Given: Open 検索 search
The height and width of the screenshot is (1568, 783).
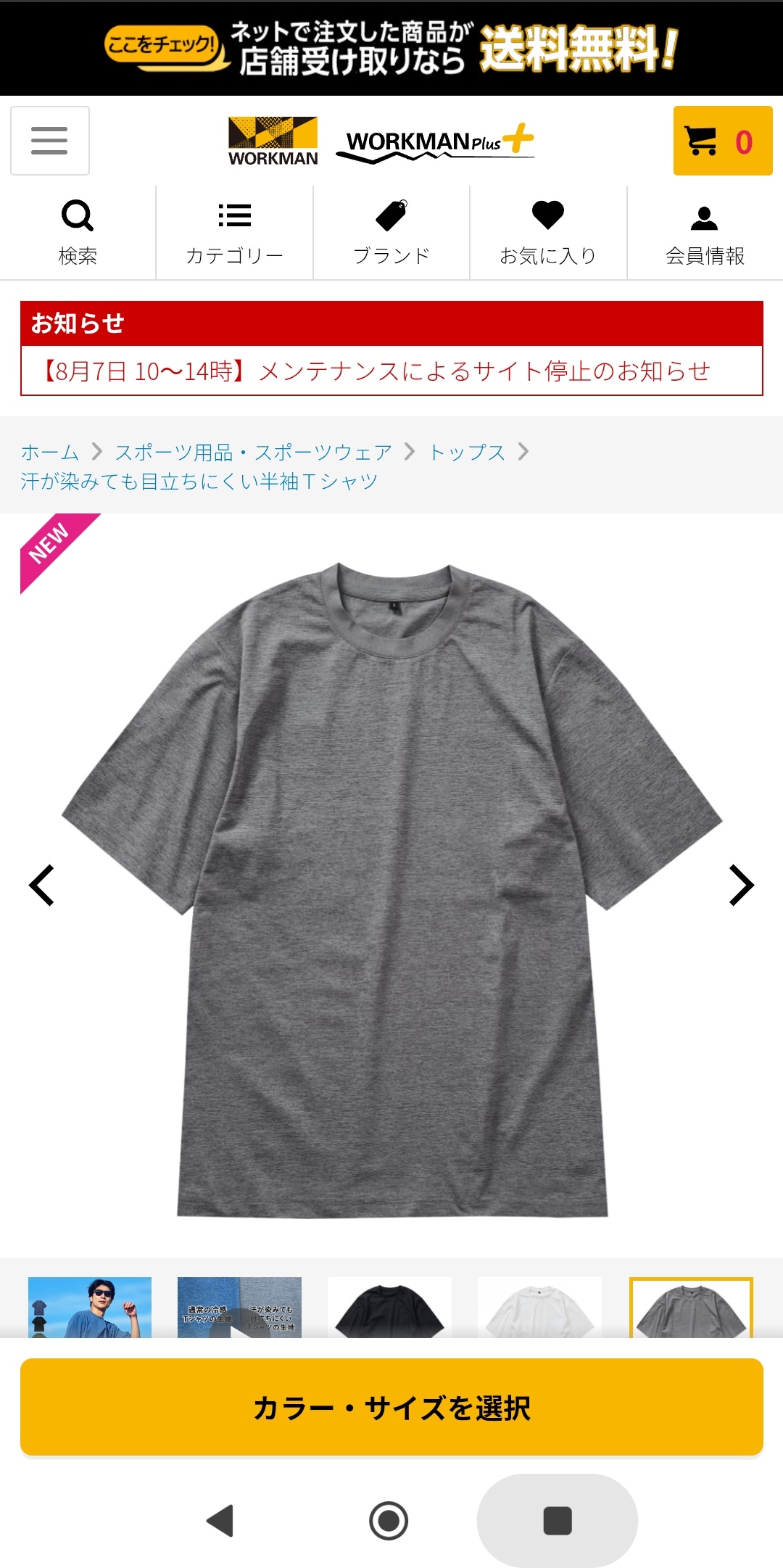Looking at the screenshot, I should click(78, 233).
